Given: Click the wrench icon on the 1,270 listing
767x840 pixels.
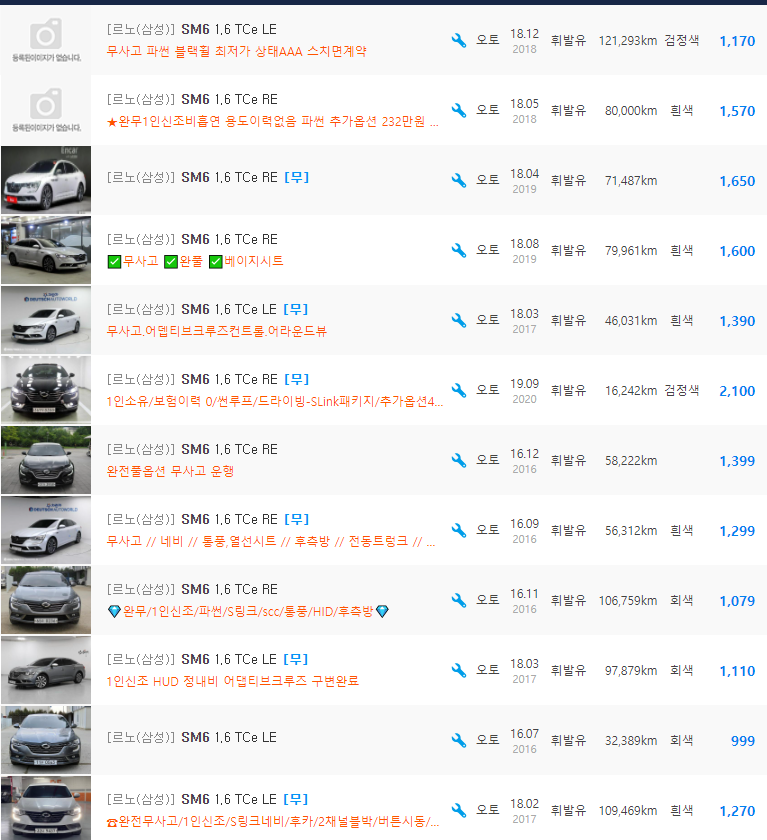Looking at the screenshot, I should coord(458,810).
